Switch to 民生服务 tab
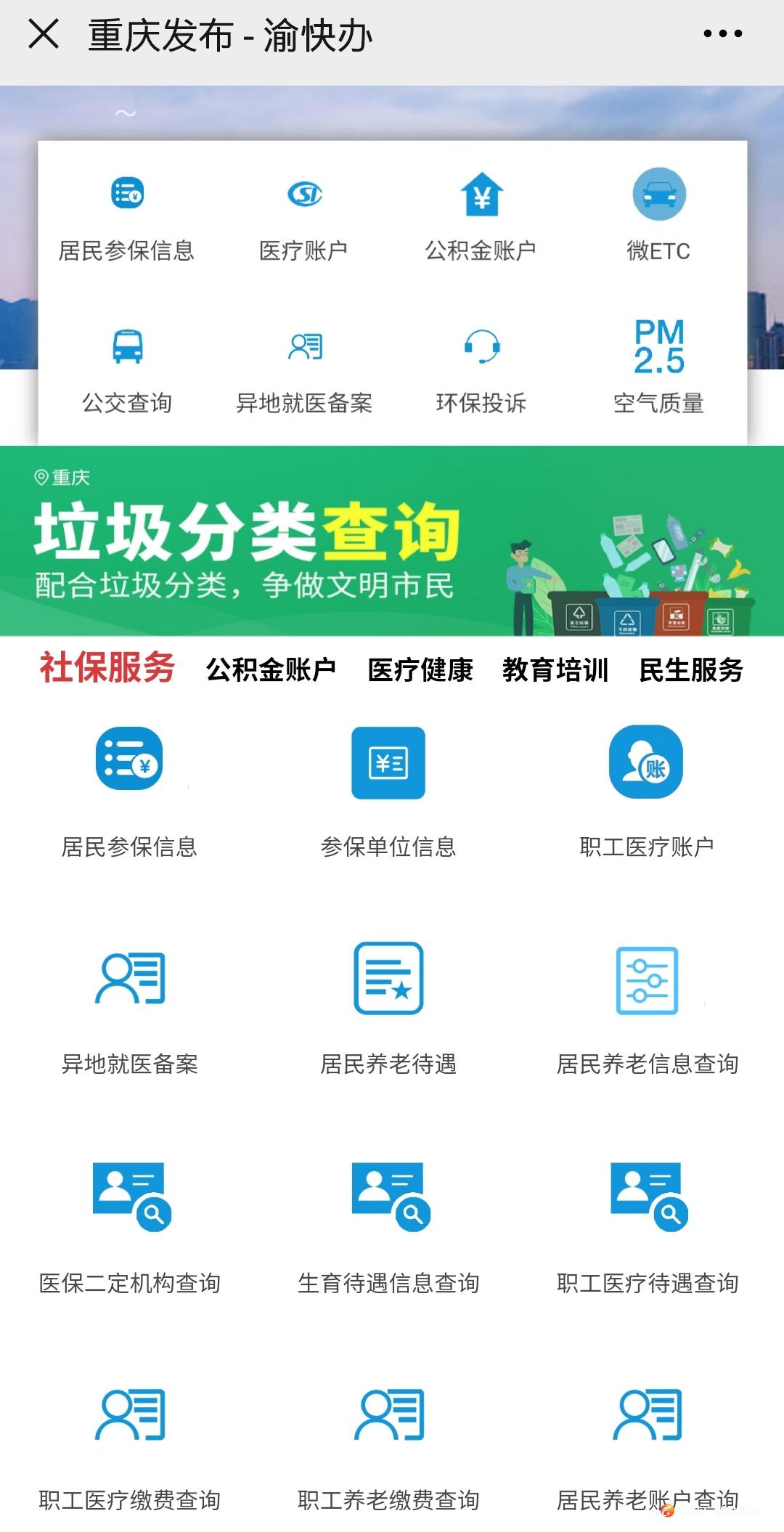 [691, 669]
